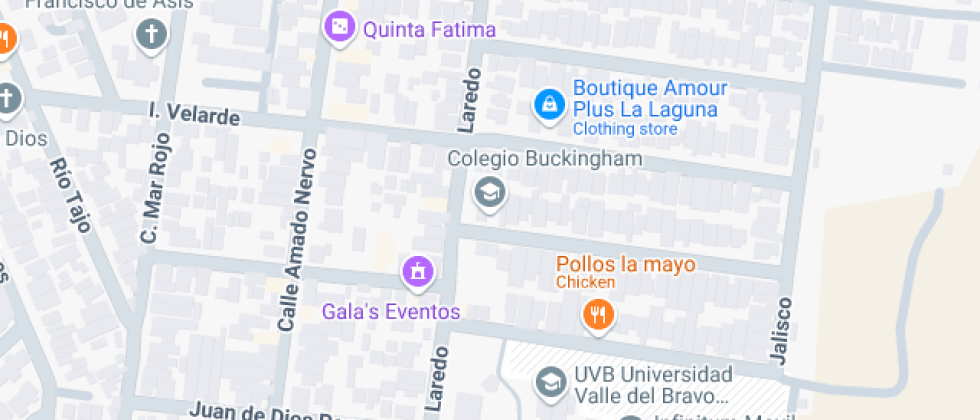Tap the Francisco de Asis church pin
Viewport: 980px width, 420px height.
coord(152,35)
